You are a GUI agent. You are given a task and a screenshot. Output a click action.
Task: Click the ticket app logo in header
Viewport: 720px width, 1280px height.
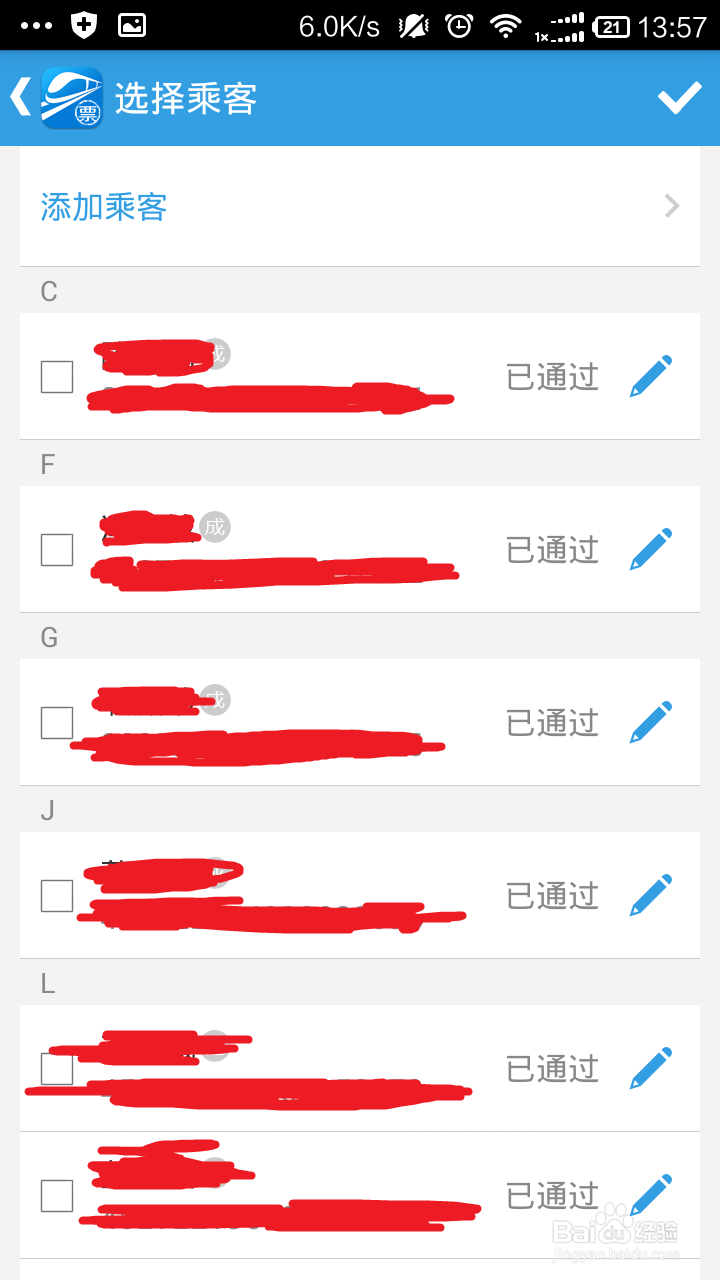pos(73,97)
